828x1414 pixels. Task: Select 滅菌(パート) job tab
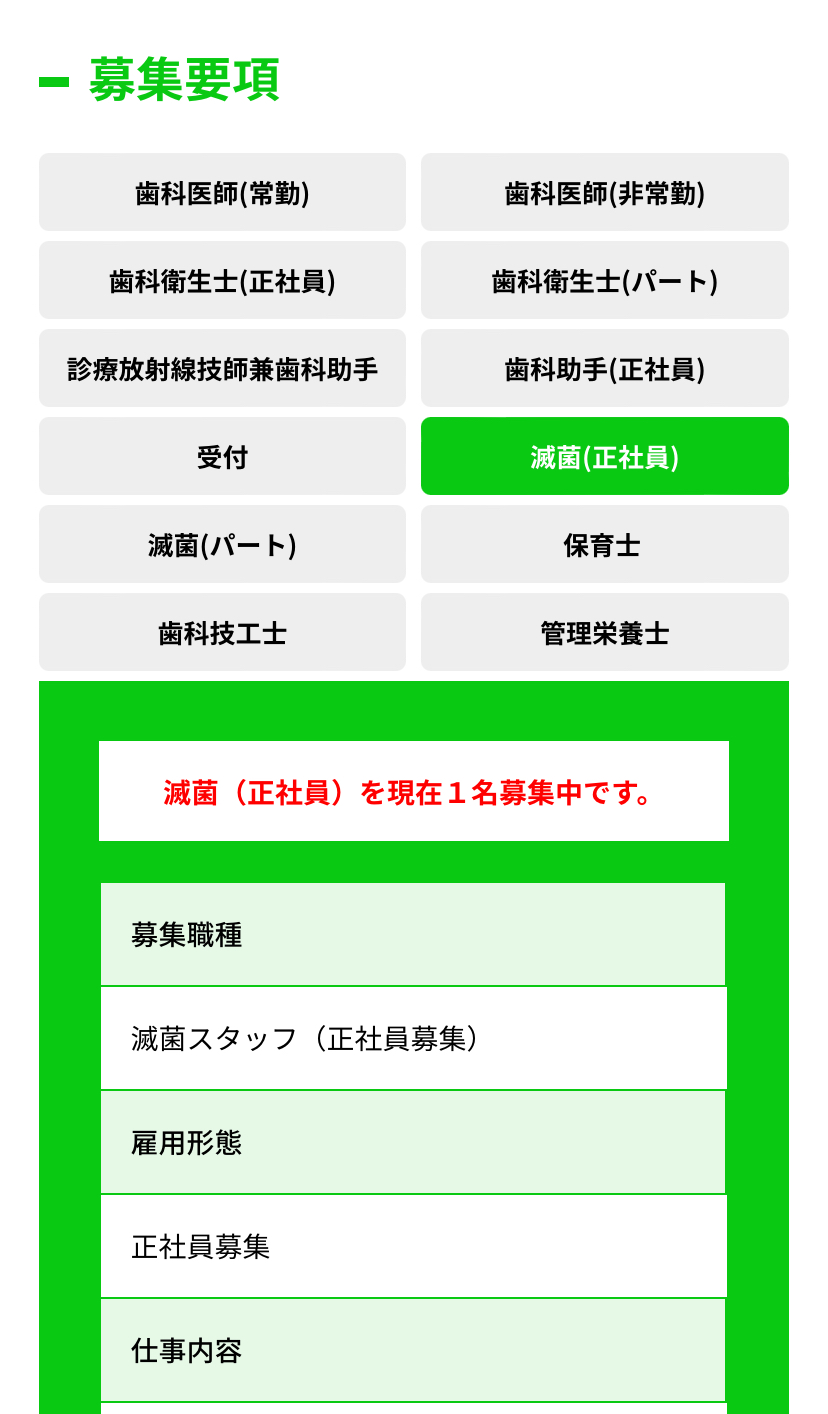[x=222, y=544]
